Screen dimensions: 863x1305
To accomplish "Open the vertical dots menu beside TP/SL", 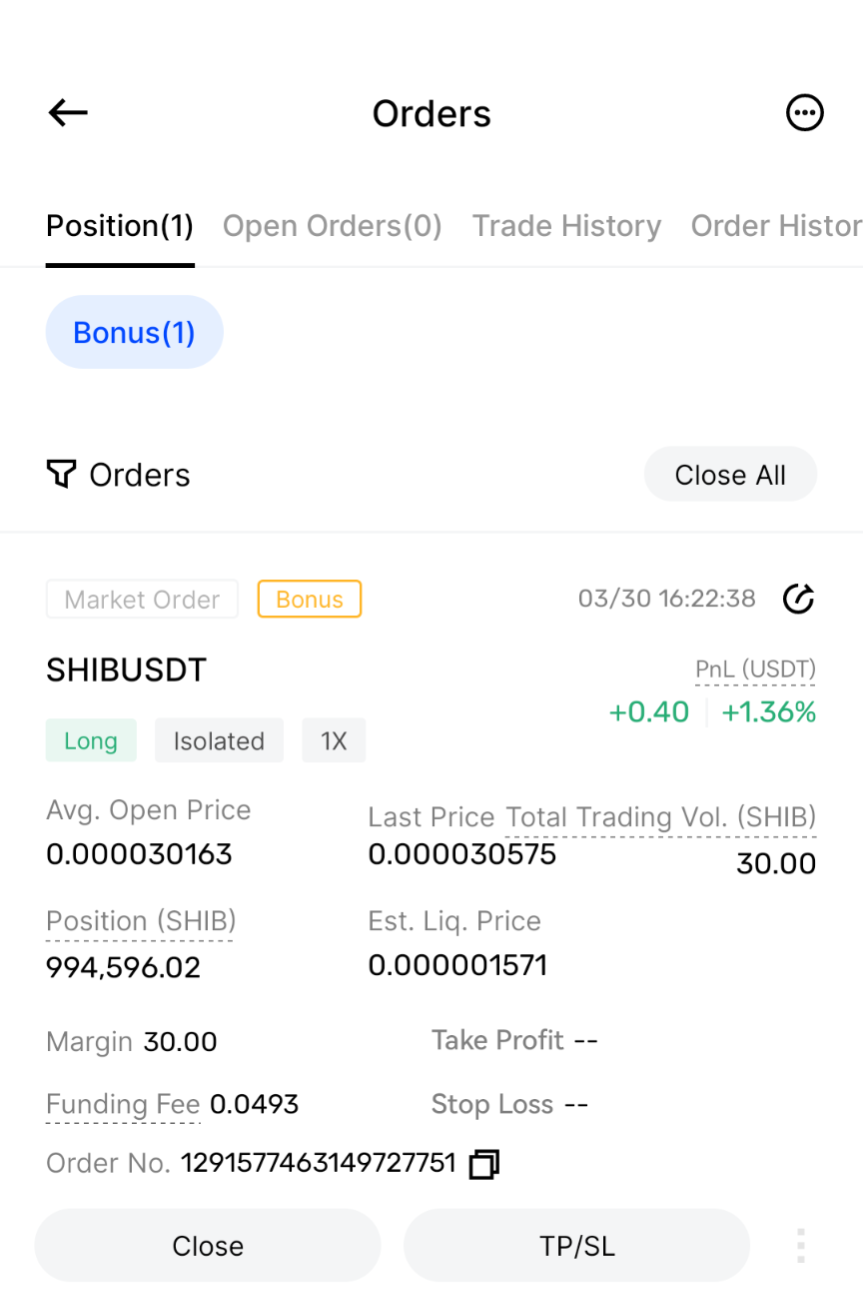I will 801,1246.
